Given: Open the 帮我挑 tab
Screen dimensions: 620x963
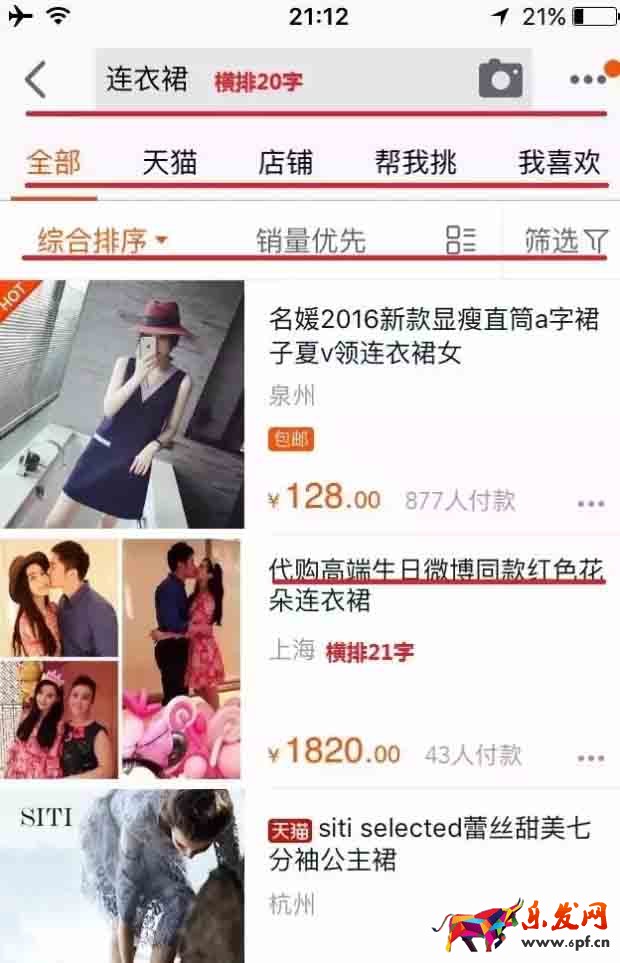Looking at the screenshot, I should point(416,162).
